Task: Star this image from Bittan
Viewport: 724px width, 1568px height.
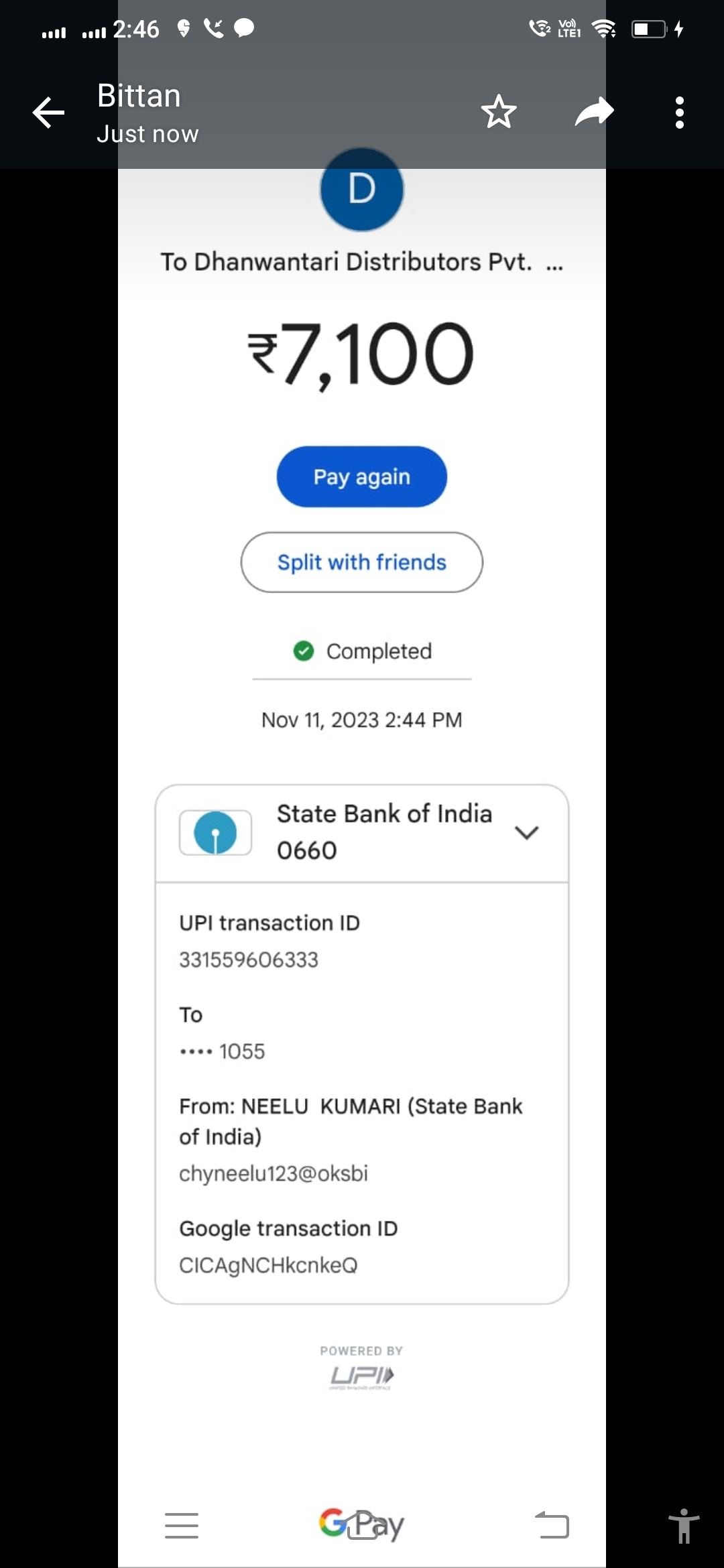Action: coord(499,112)
